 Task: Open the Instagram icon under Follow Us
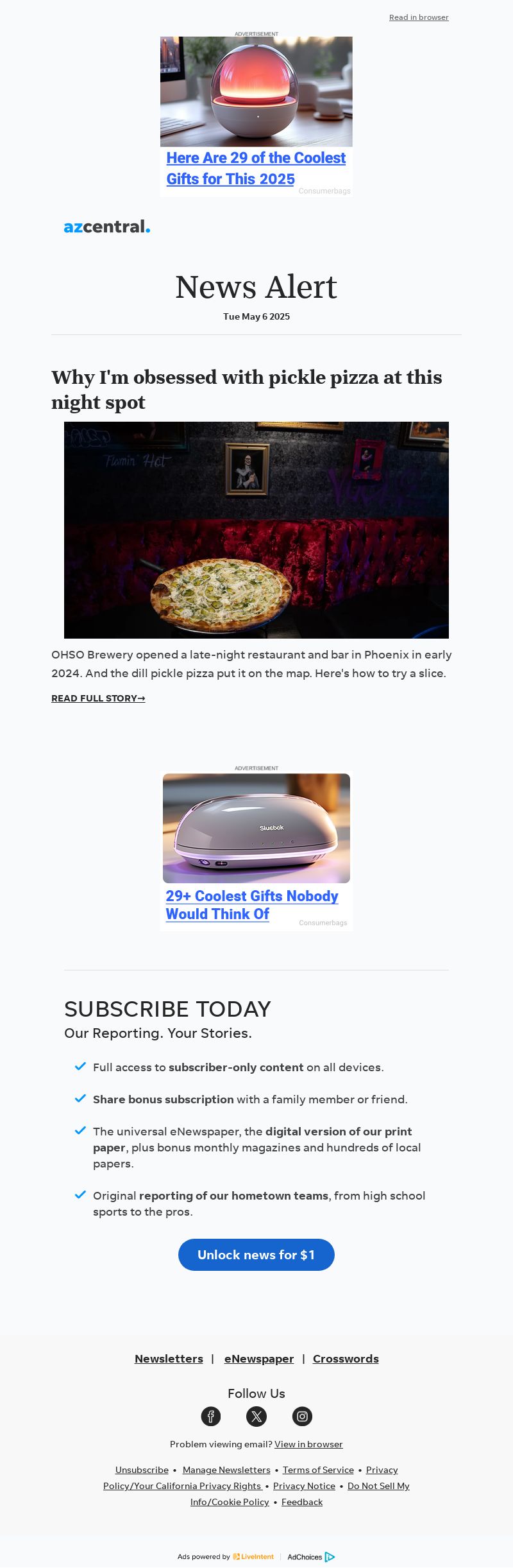point(302,1417)
